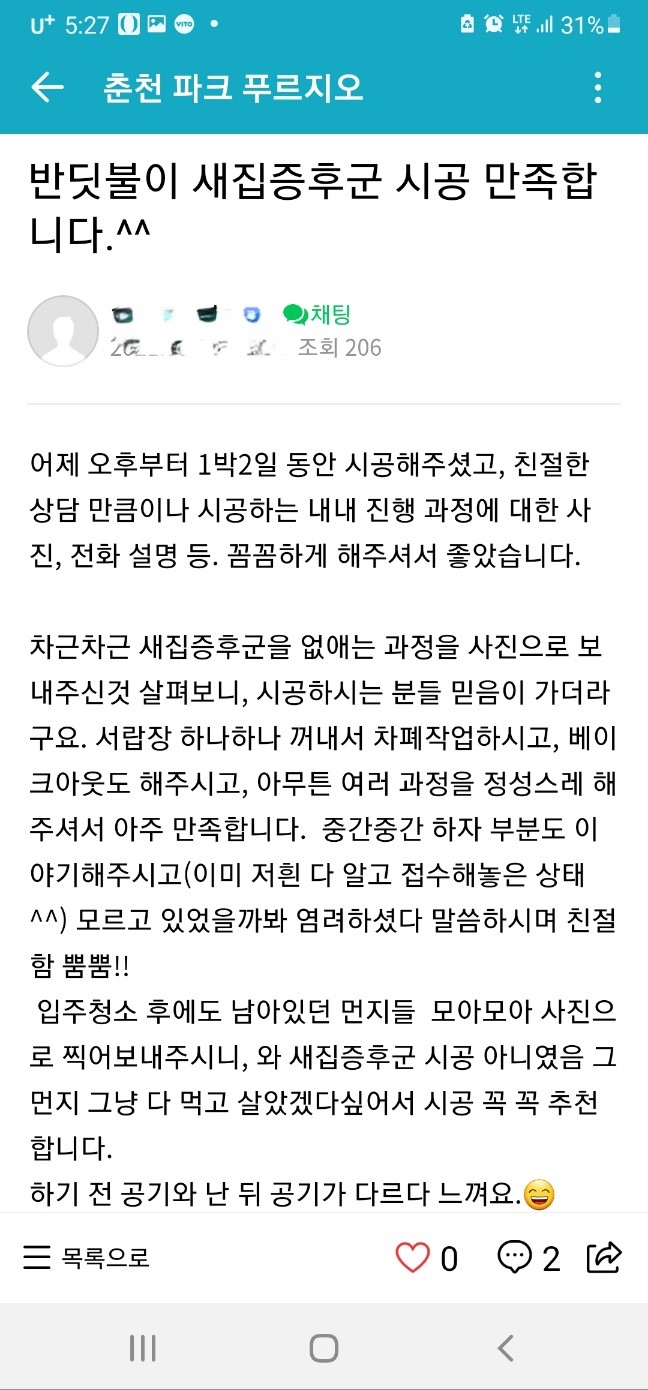Open the author's profile picture

click(x=62, y=330)
